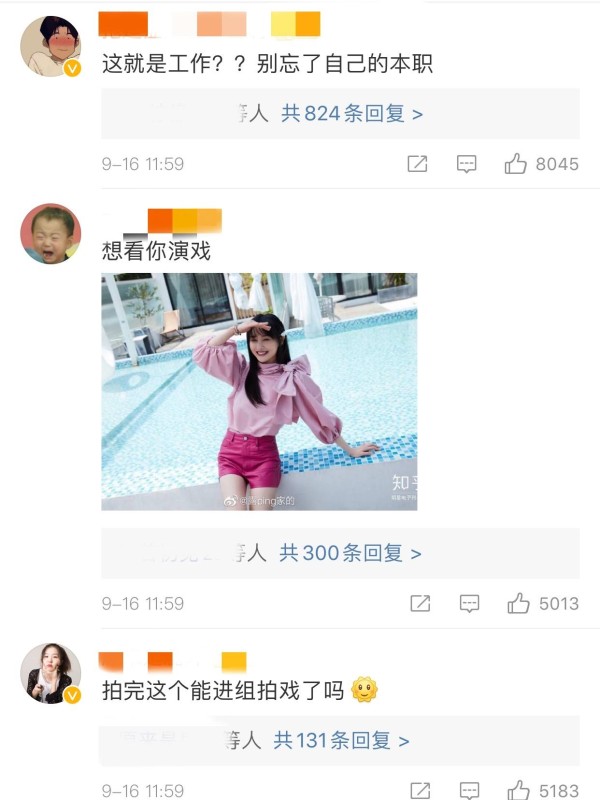Expand the 共131条回复 reply thread
The image size is (600, 800).
tap(341, 741)
